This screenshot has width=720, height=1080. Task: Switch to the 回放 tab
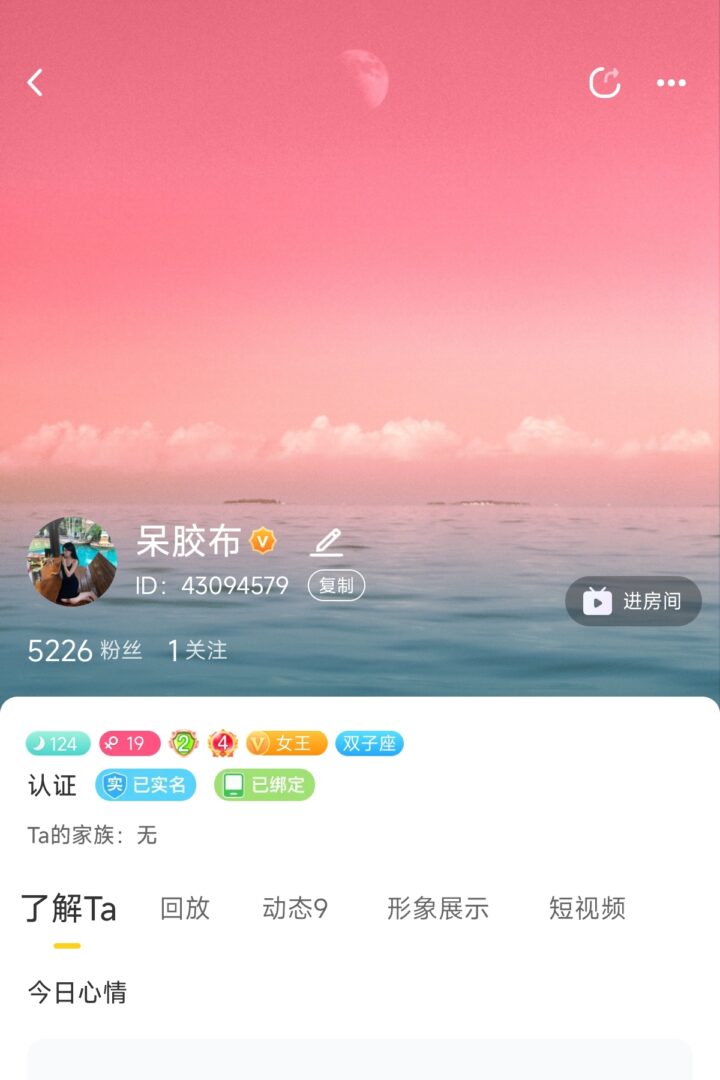click(x=185, y=909)
